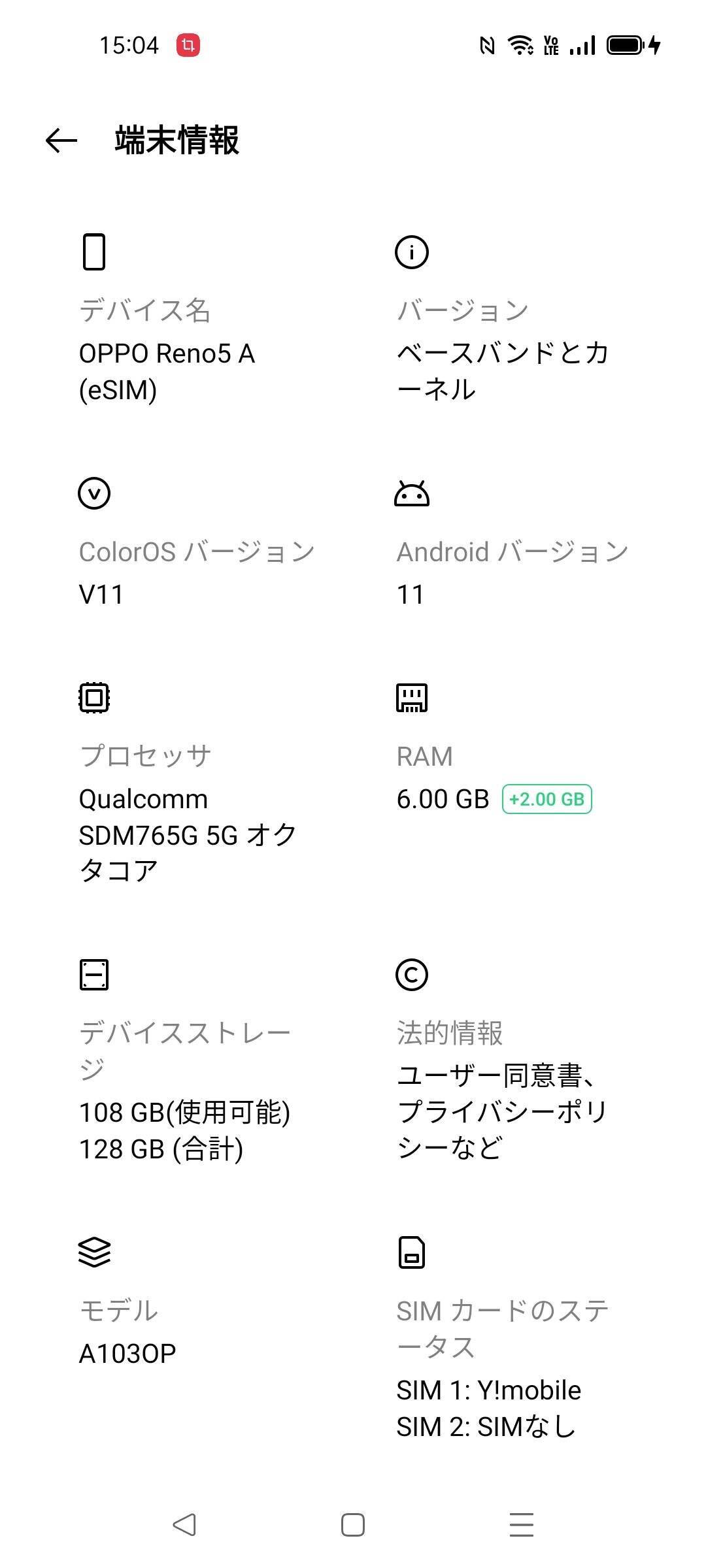Open the ColorOS version circle icon
Screen dimensions: 706x1568
coord(94,493)
